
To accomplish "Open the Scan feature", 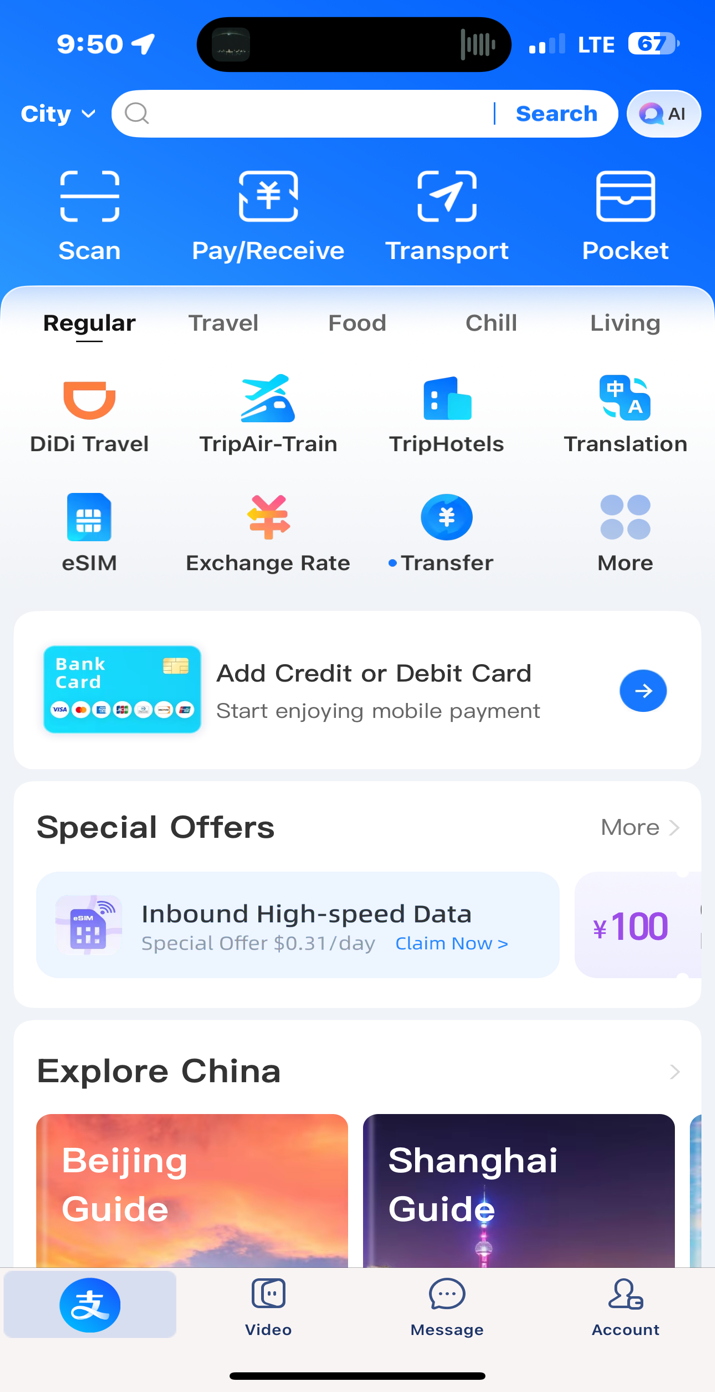I will tap(89, 215).
